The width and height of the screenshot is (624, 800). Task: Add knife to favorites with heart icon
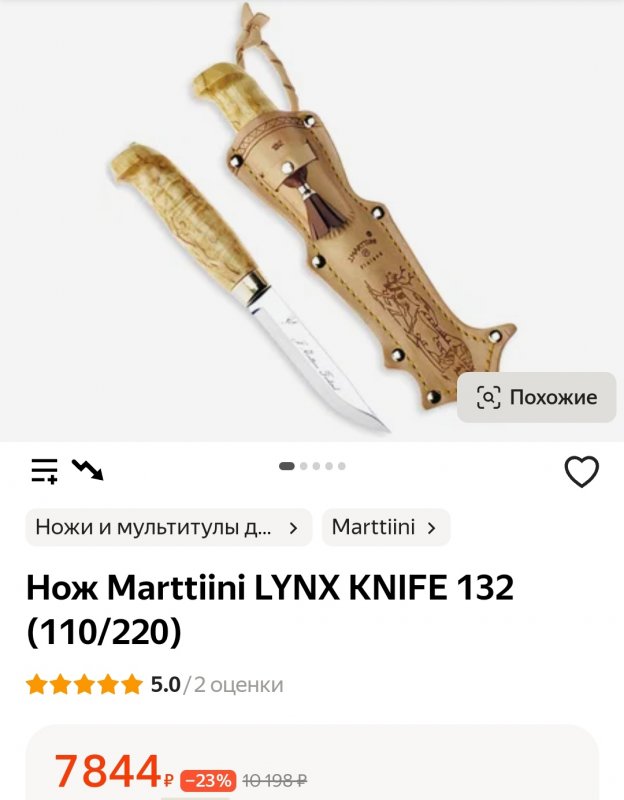point(582,471)
